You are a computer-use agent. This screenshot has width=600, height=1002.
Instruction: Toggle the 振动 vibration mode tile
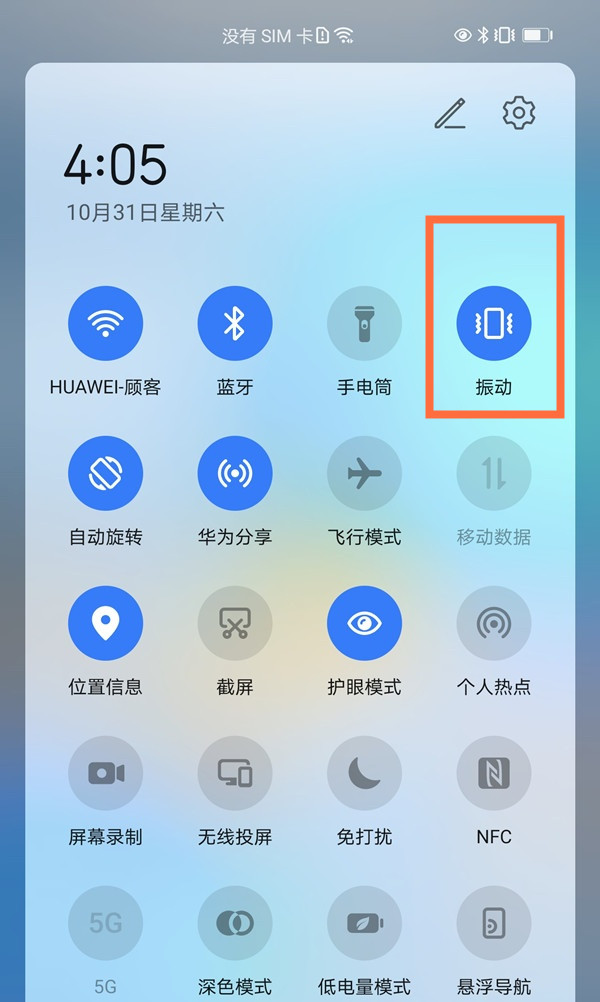(x=494, y=323)
